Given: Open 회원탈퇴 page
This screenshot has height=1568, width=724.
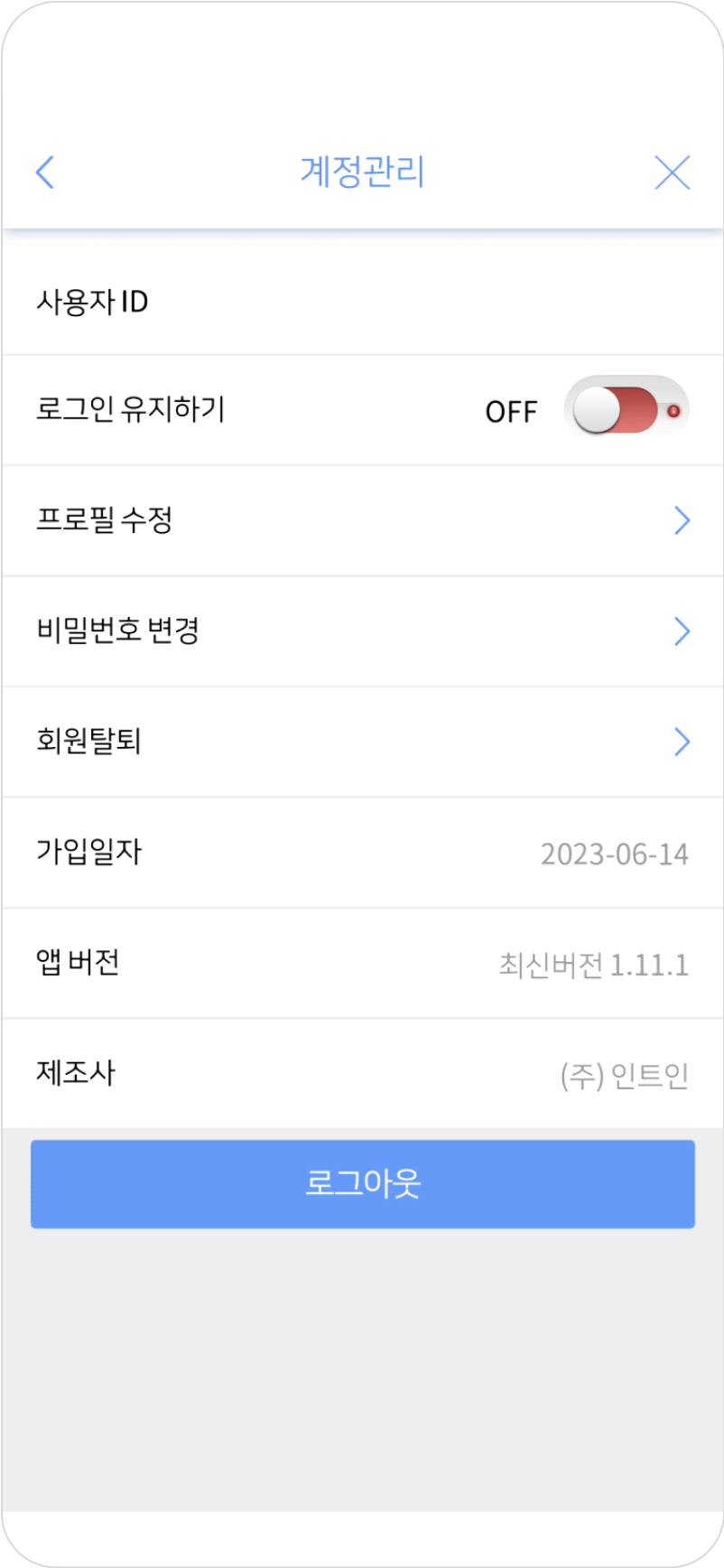Looking at the screenshot, I should coord(361,742).
